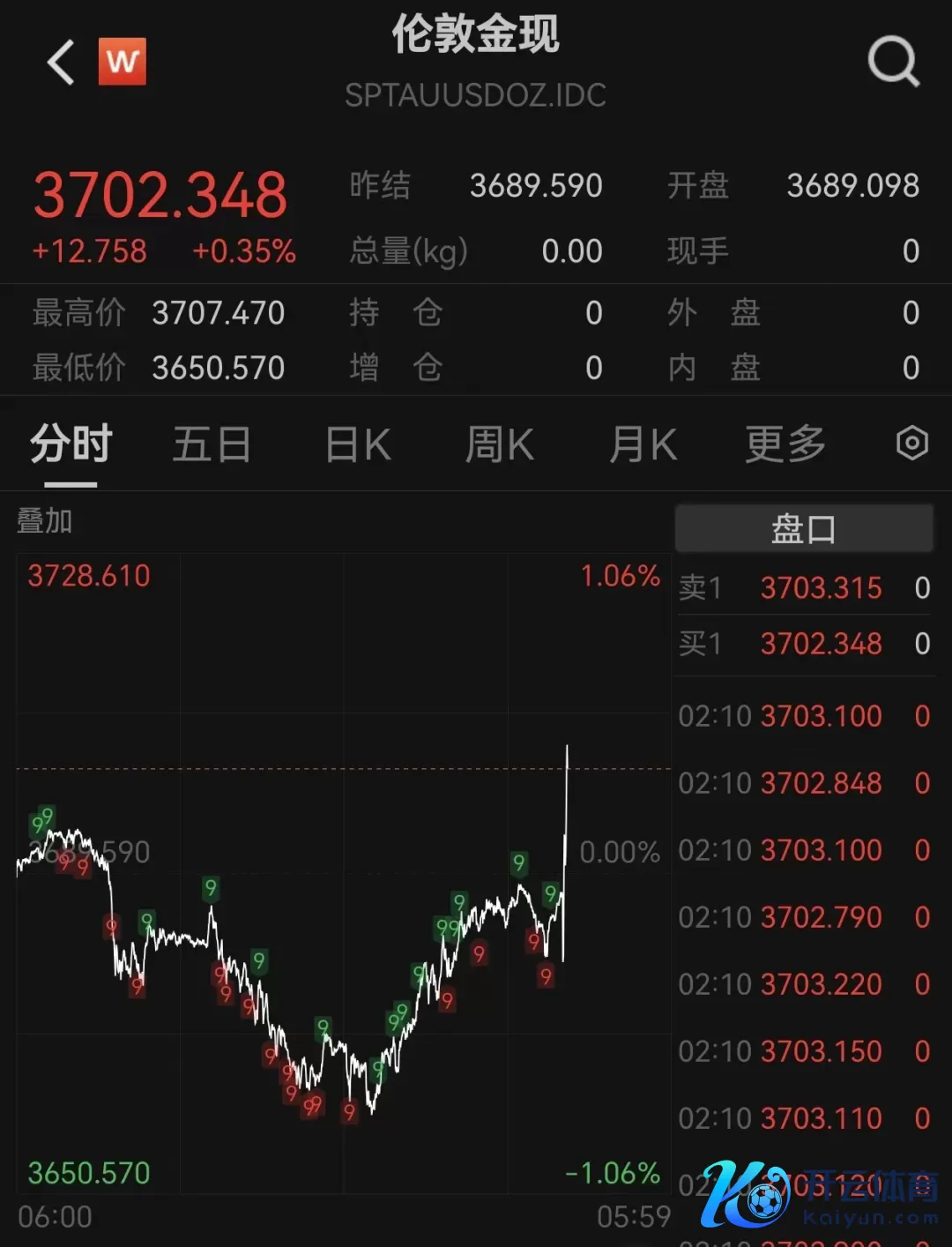This screenshot has width=952, height=1247.
Task: Tap 叠加 to overlay a comparison
Action: (x=45, y=521)
